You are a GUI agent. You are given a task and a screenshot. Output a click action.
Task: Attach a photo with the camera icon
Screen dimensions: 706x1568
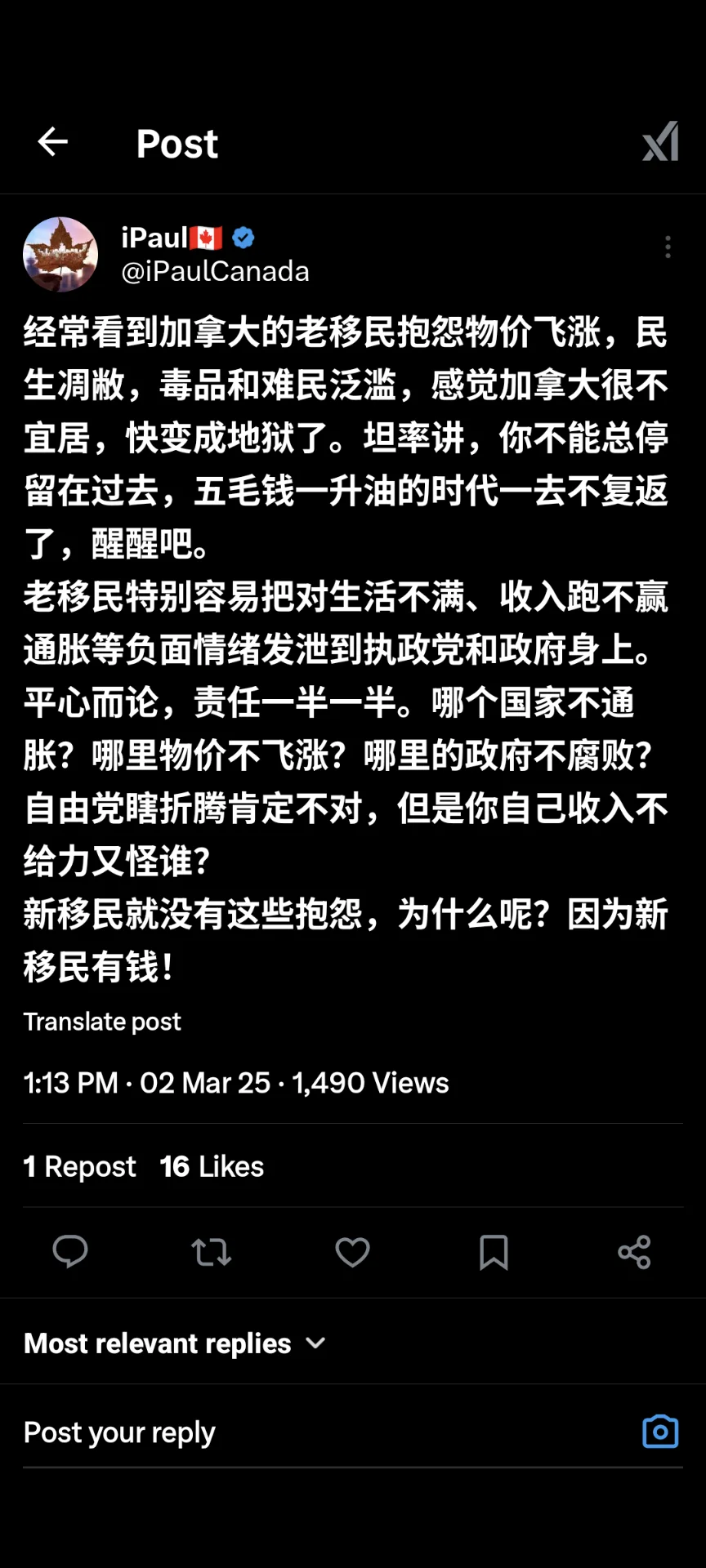660,1432
